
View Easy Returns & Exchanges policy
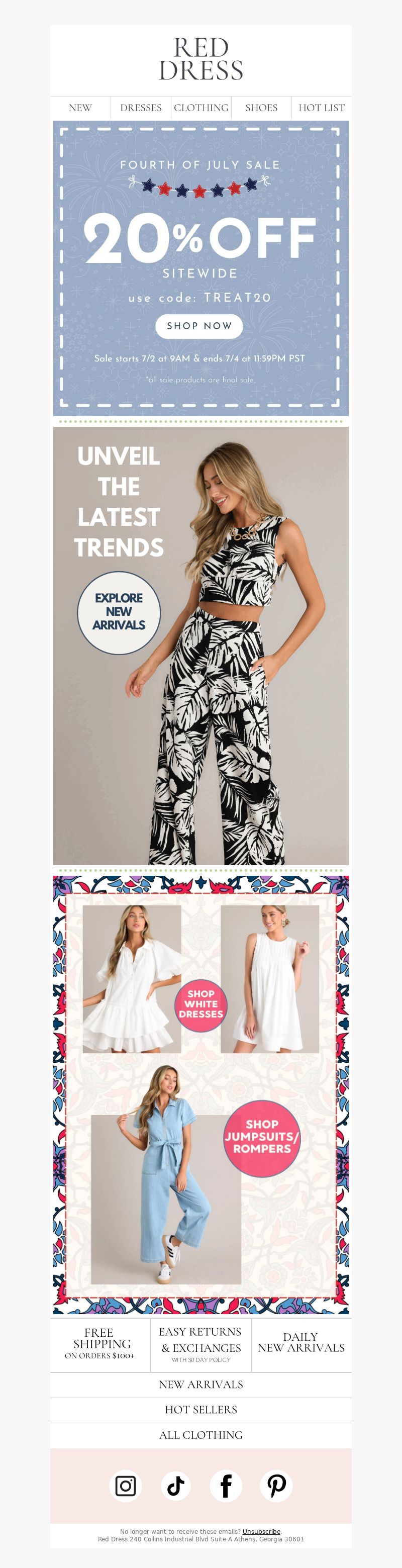click(x=200, y=1343)
